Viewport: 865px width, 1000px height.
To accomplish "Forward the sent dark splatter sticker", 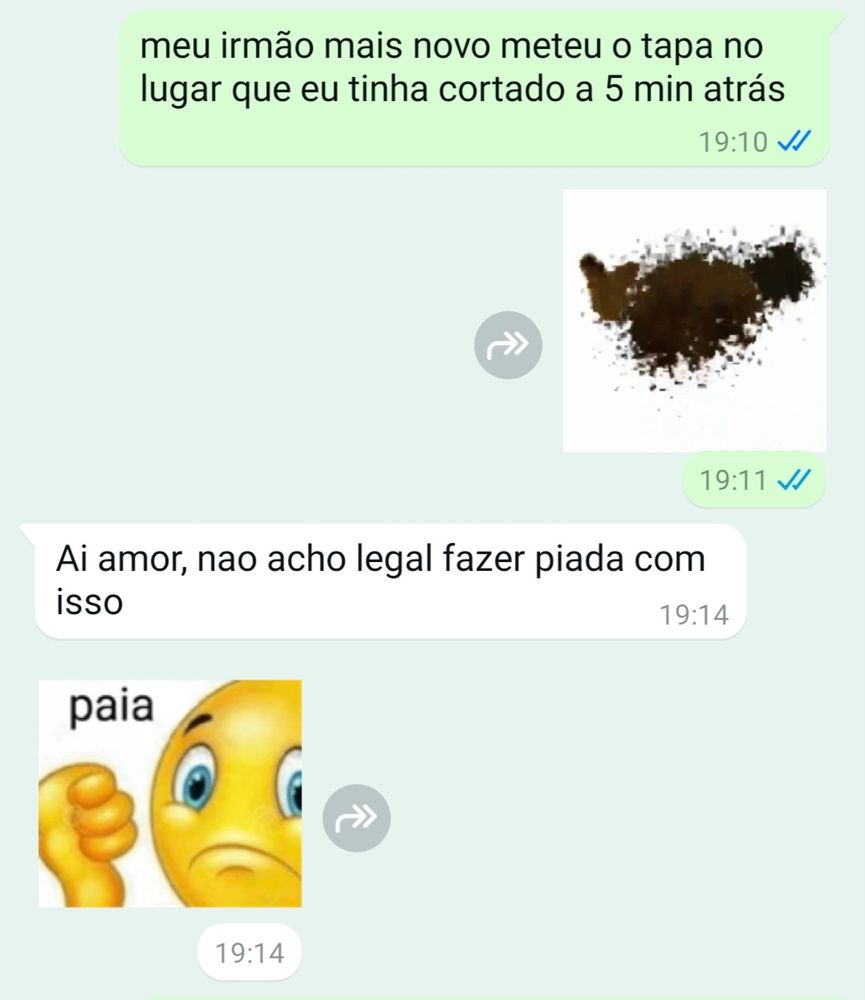I will [x=508, y=345].
